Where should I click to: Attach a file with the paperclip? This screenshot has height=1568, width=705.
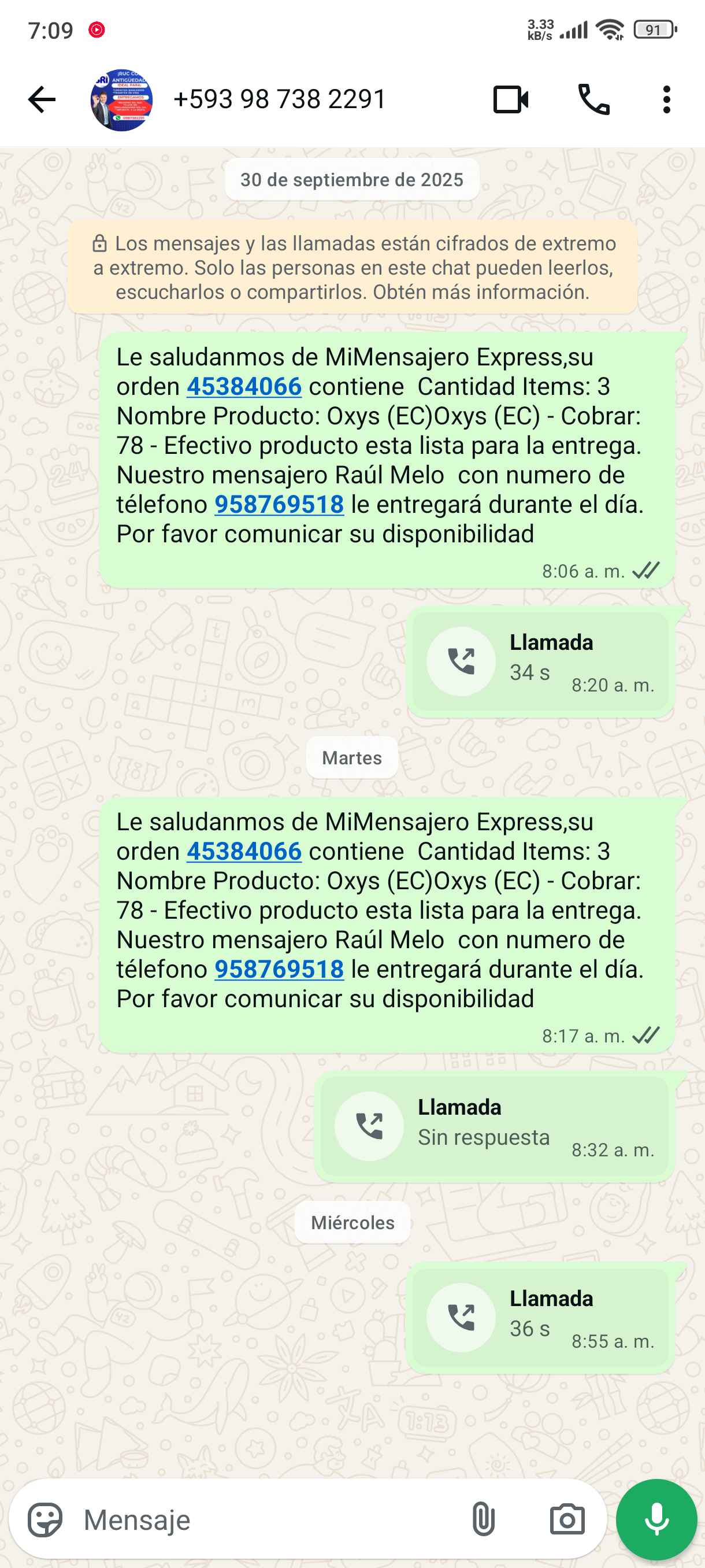coord(483,1519)
